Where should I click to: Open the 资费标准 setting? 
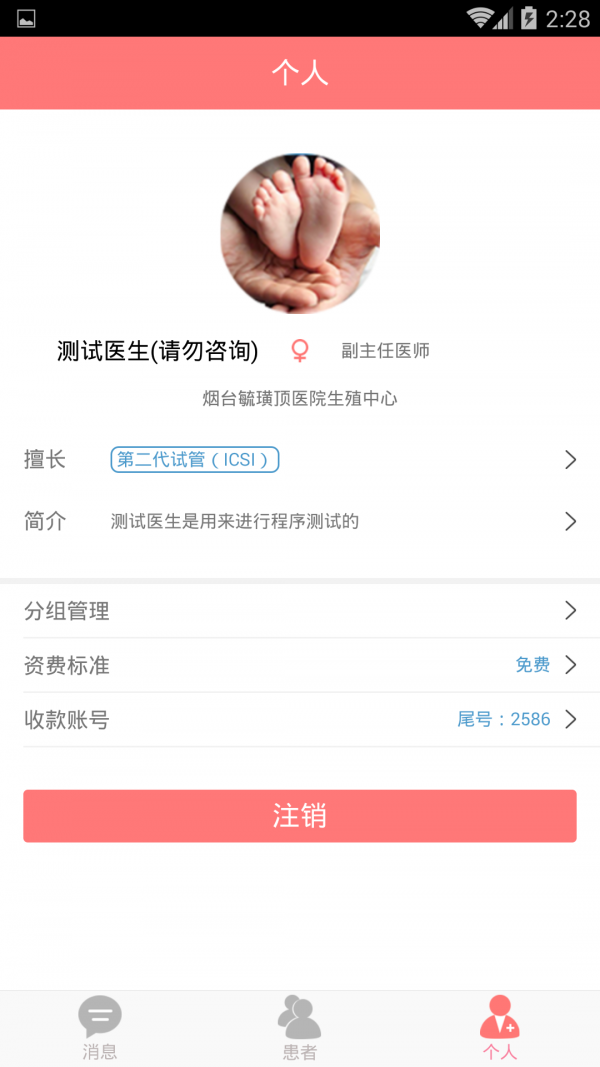tap(300, 665)
